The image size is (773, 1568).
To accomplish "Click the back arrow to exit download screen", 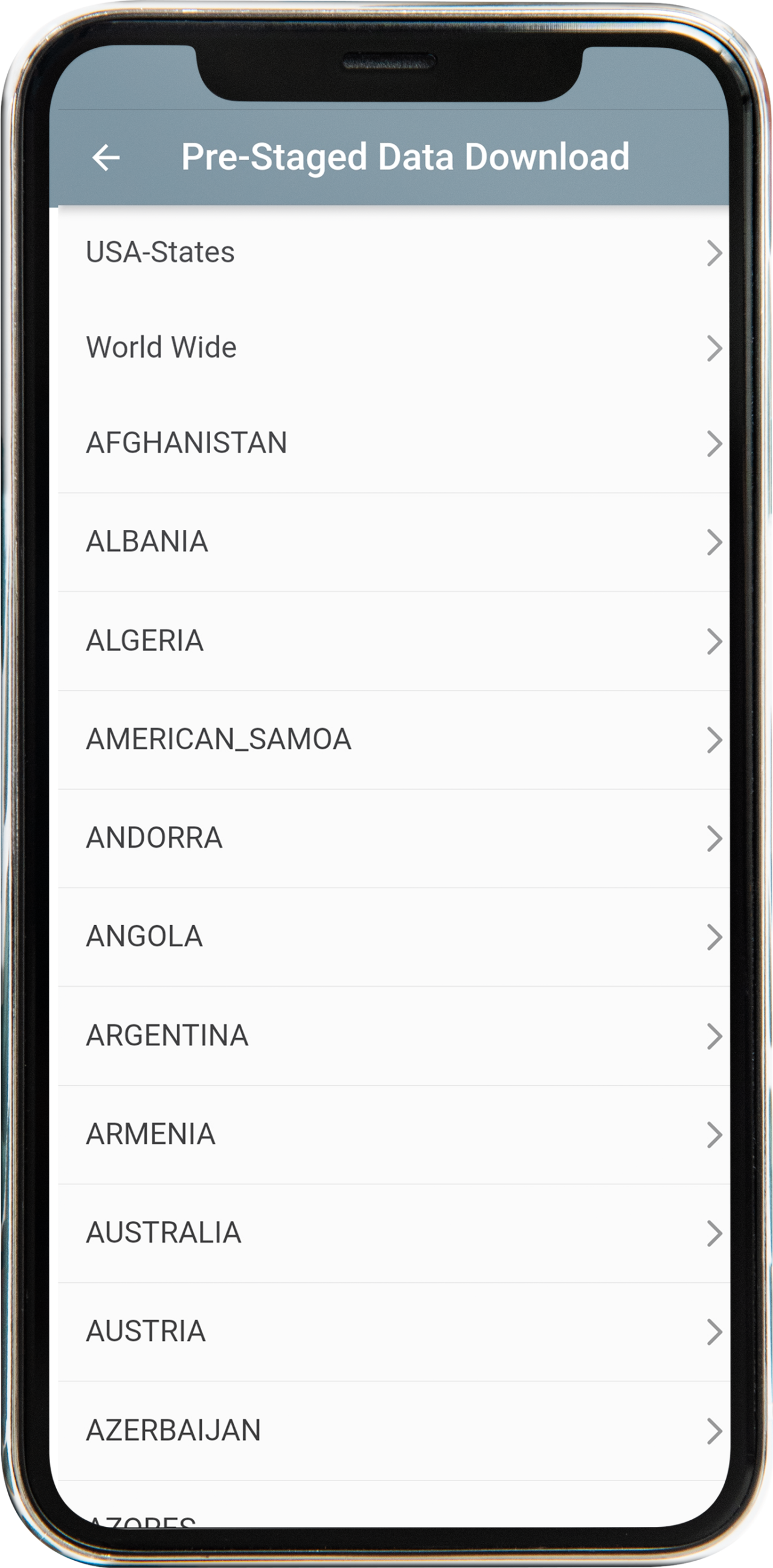I will (106, 157).
